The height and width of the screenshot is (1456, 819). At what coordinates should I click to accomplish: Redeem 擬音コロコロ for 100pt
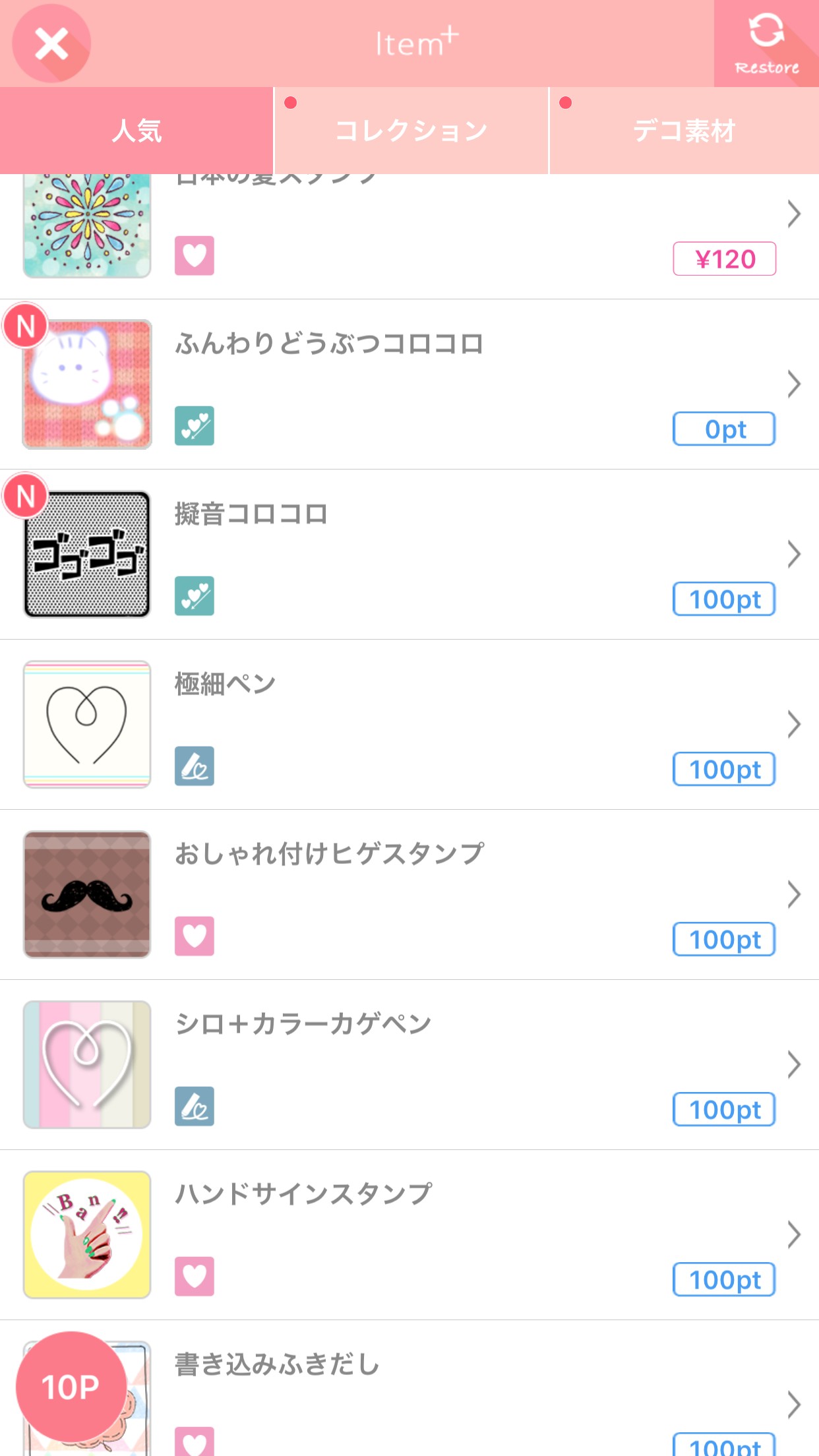[724, 599]
